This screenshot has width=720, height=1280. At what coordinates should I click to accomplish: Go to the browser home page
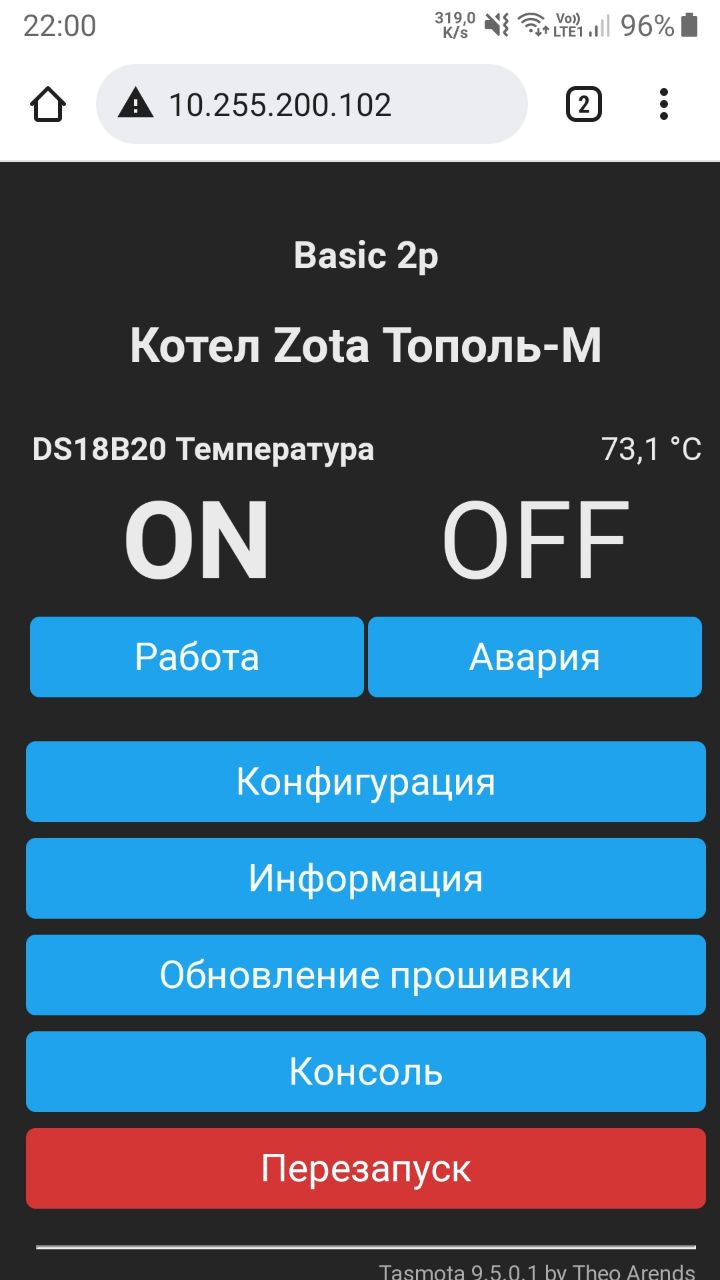click(x=48, y=104)
